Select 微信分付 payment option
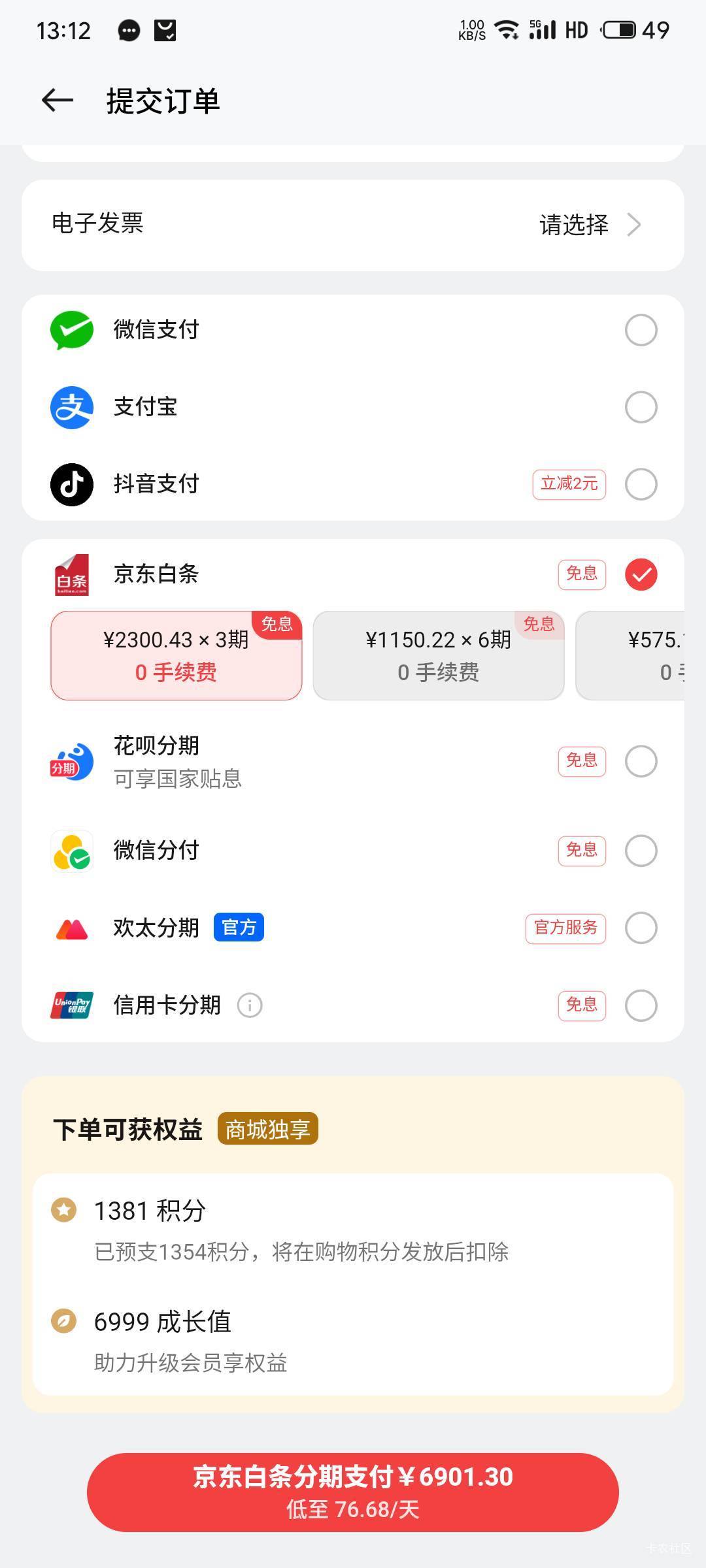 pyautogui.click(x=641, y=851)
